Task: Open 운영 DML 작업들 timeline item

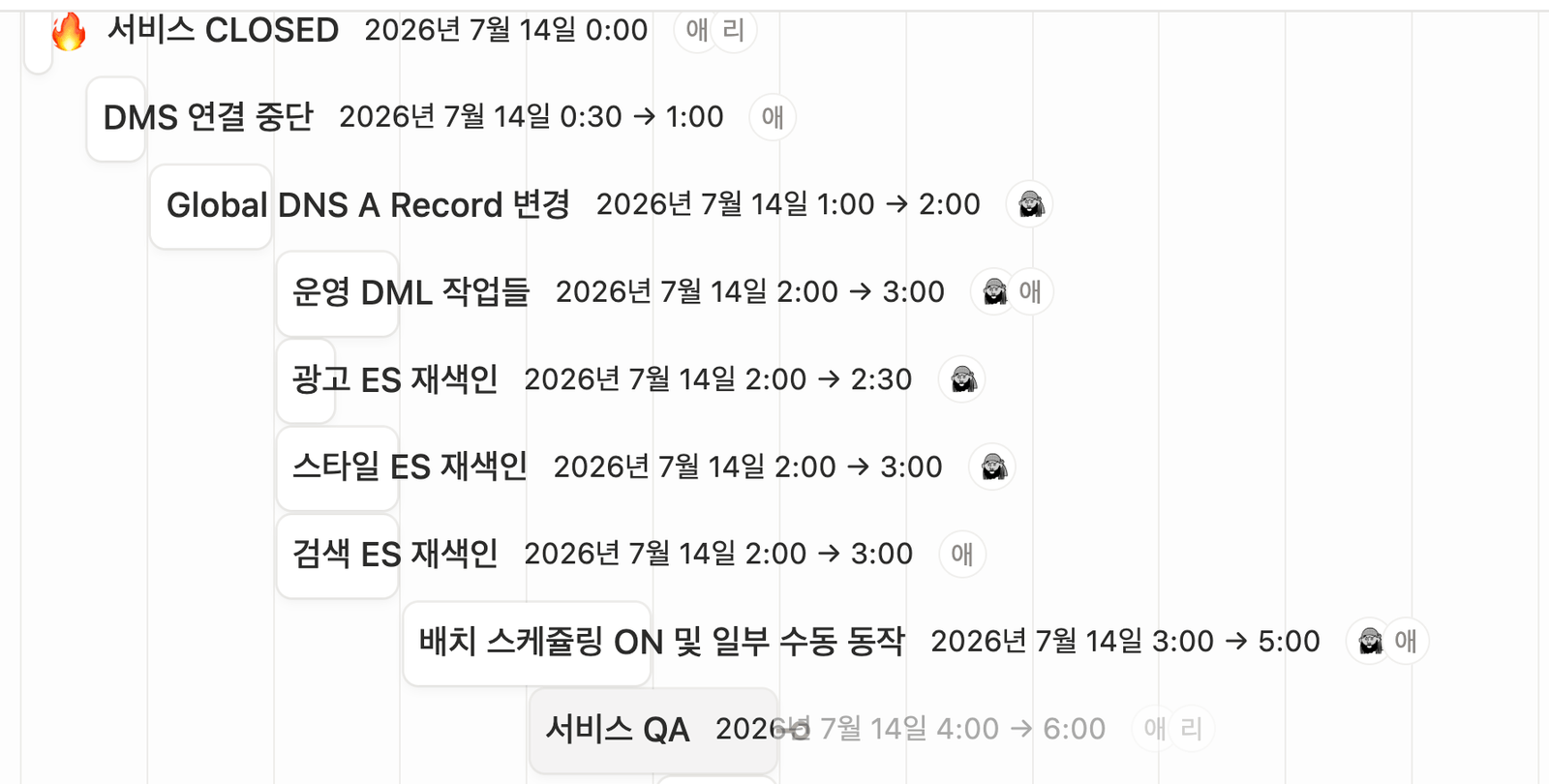Action: pyautogui.click(x=410, y=292)
